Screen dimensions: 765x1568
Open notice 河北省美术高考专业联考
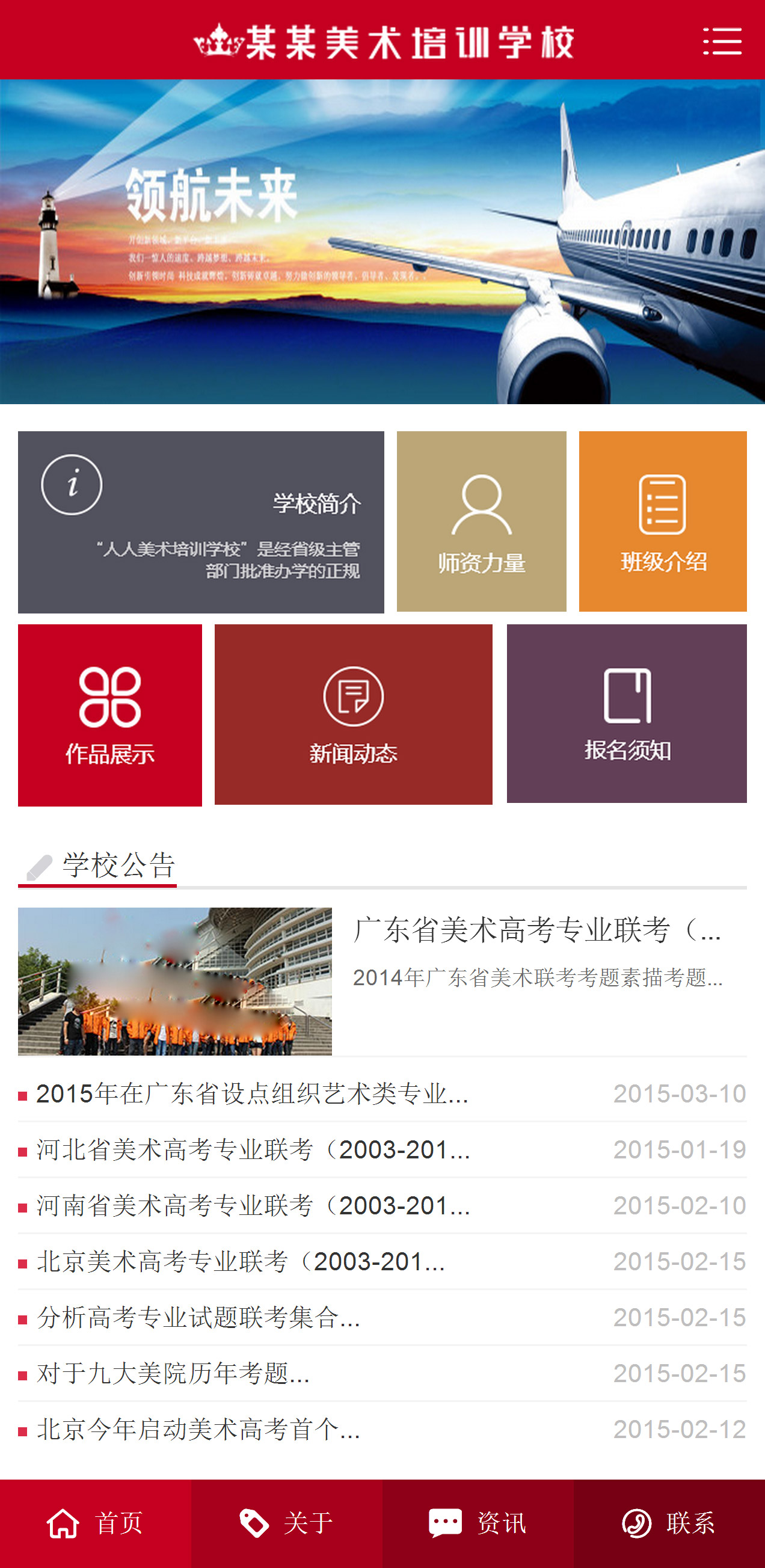pyautogui.click(x=253, y=1150)
